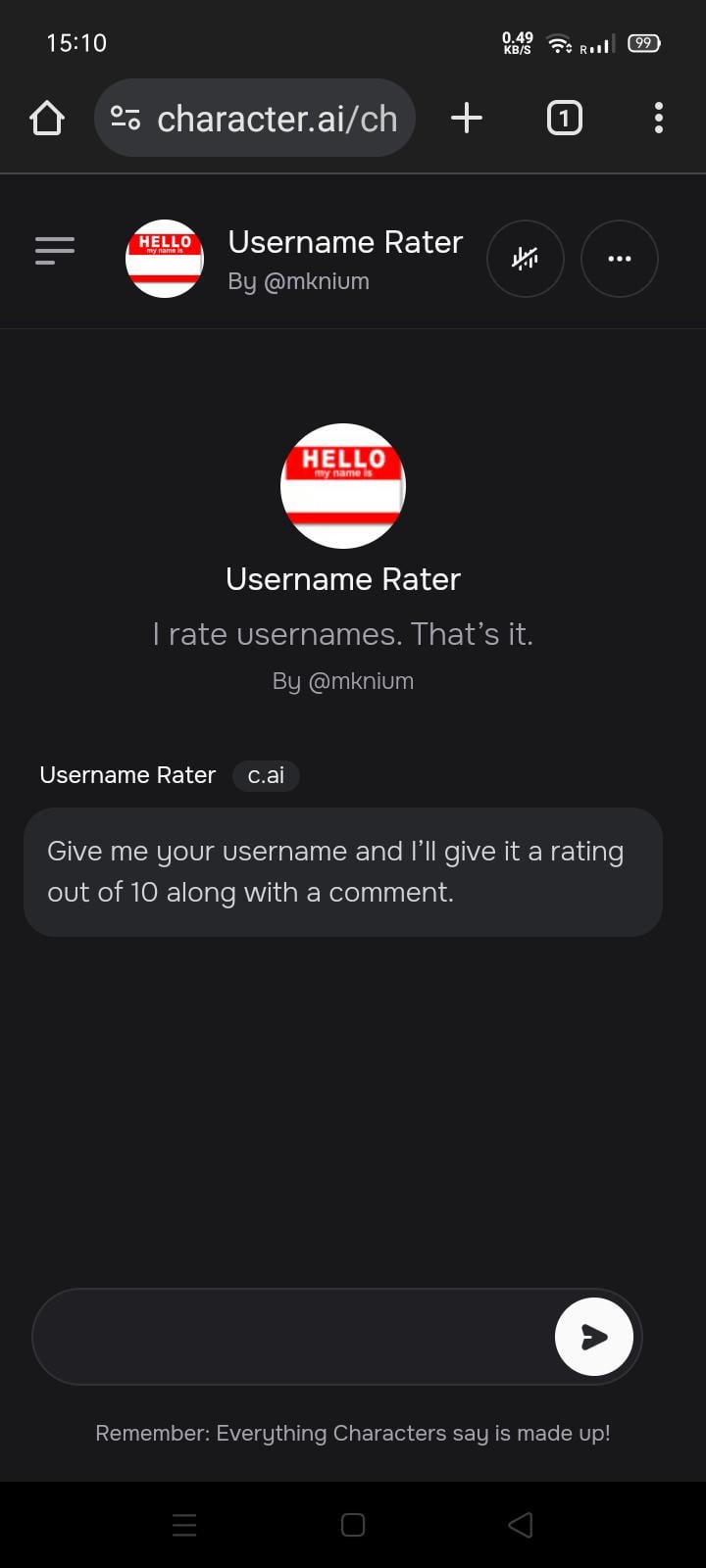Open a new browser tab with the plus icon
Screen dimensions: 706x1568
[x=467, y=118]
